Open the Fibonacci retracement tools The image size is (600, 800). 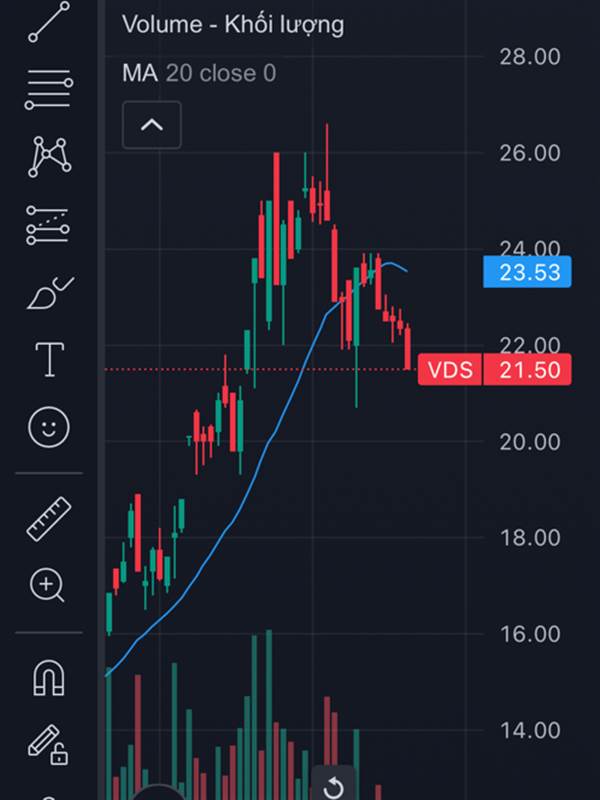point(48,89)
